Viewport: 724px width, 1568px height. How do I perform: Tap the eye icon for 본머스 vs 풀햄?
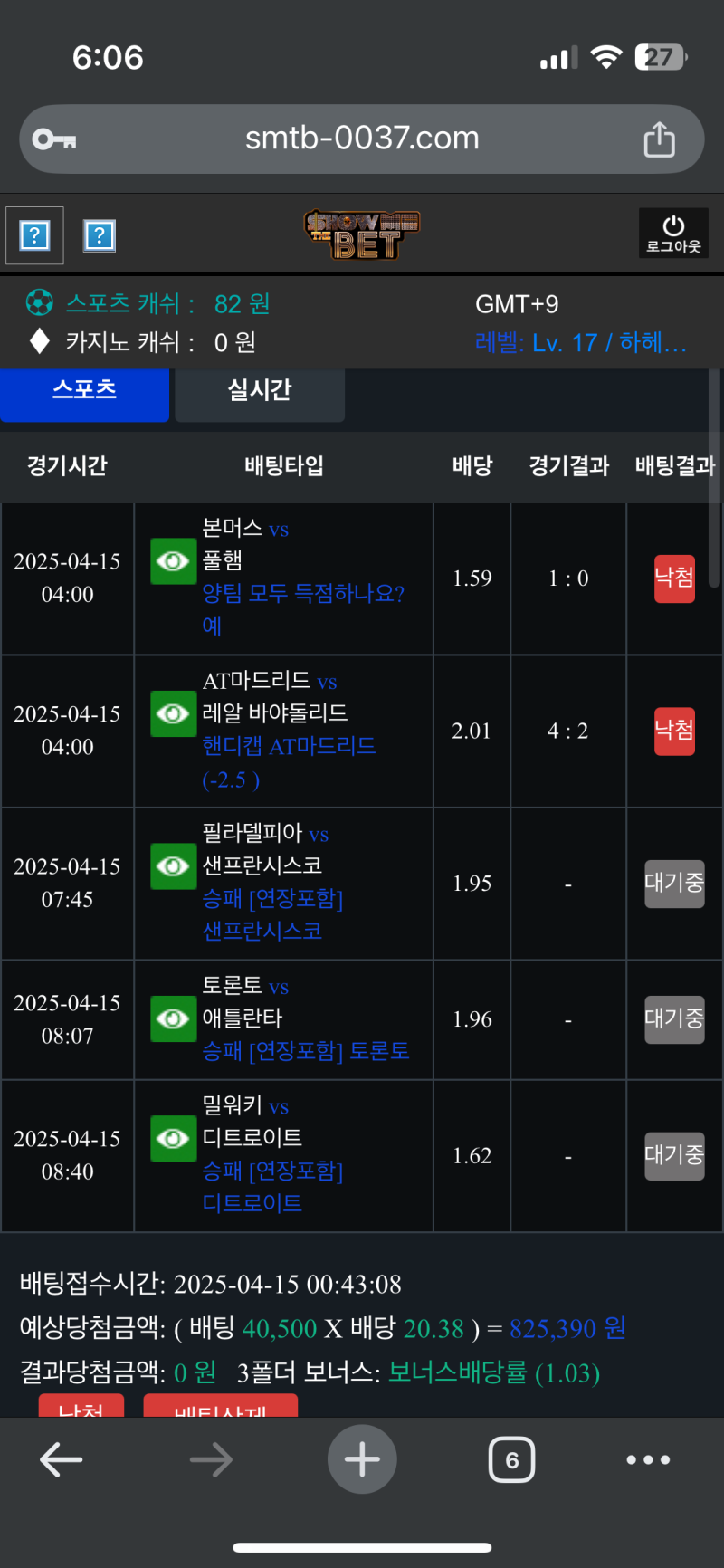tap(173, 561)
